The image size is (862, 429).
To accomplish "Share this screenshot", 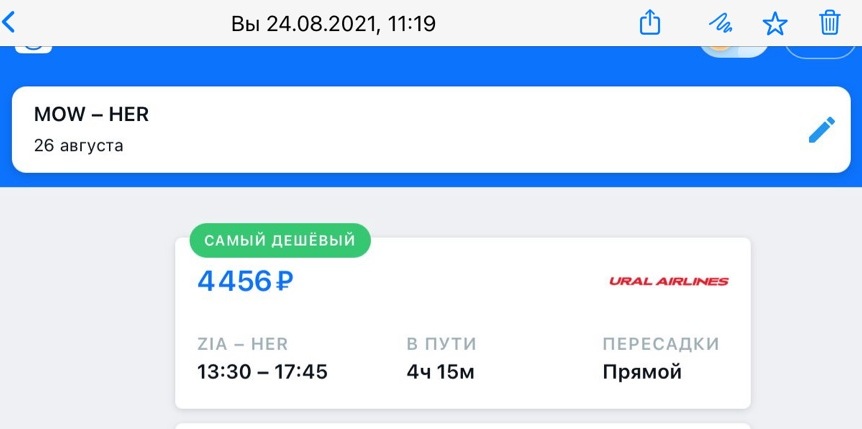I will point(651,22).
